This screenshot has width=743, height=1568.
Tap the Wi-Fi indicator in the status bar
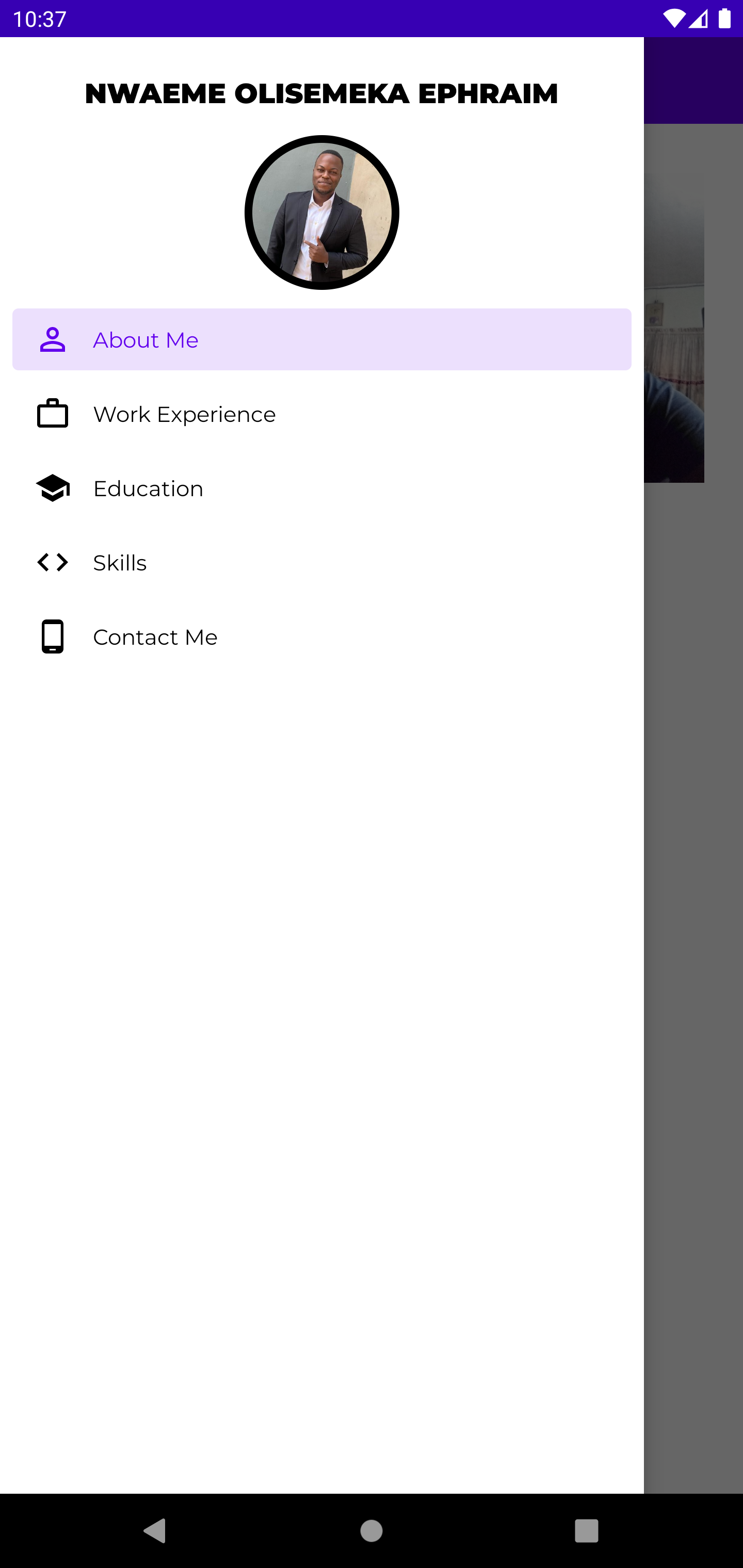673,18
